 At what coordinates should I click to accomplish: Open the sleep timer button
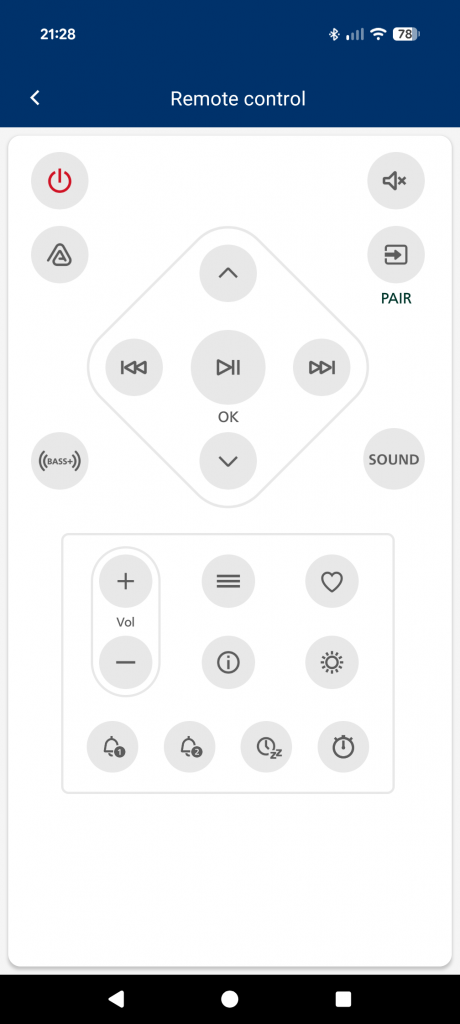tap(266, 746)
